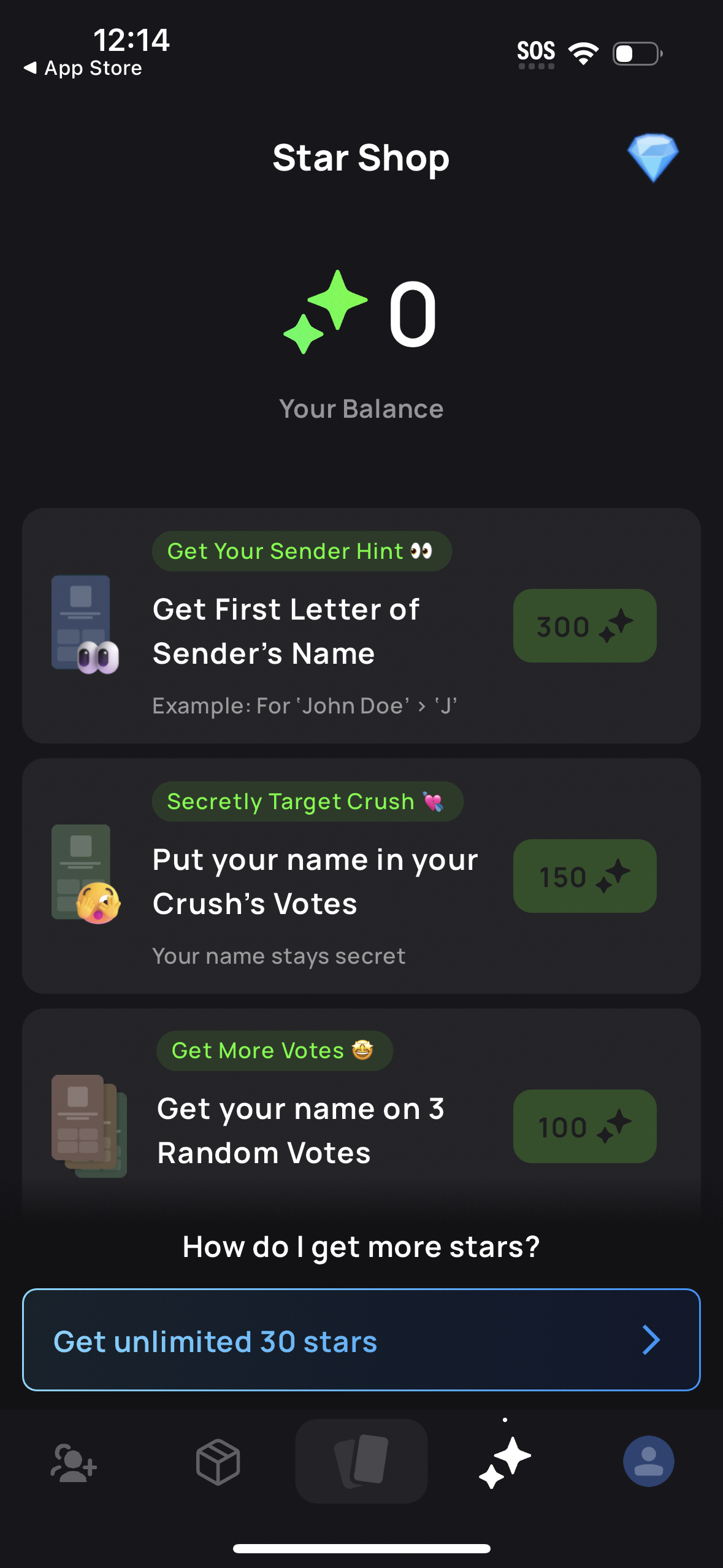Select Get Your Sender Hint badge
723x1568 pixels.
click(302, 550)
